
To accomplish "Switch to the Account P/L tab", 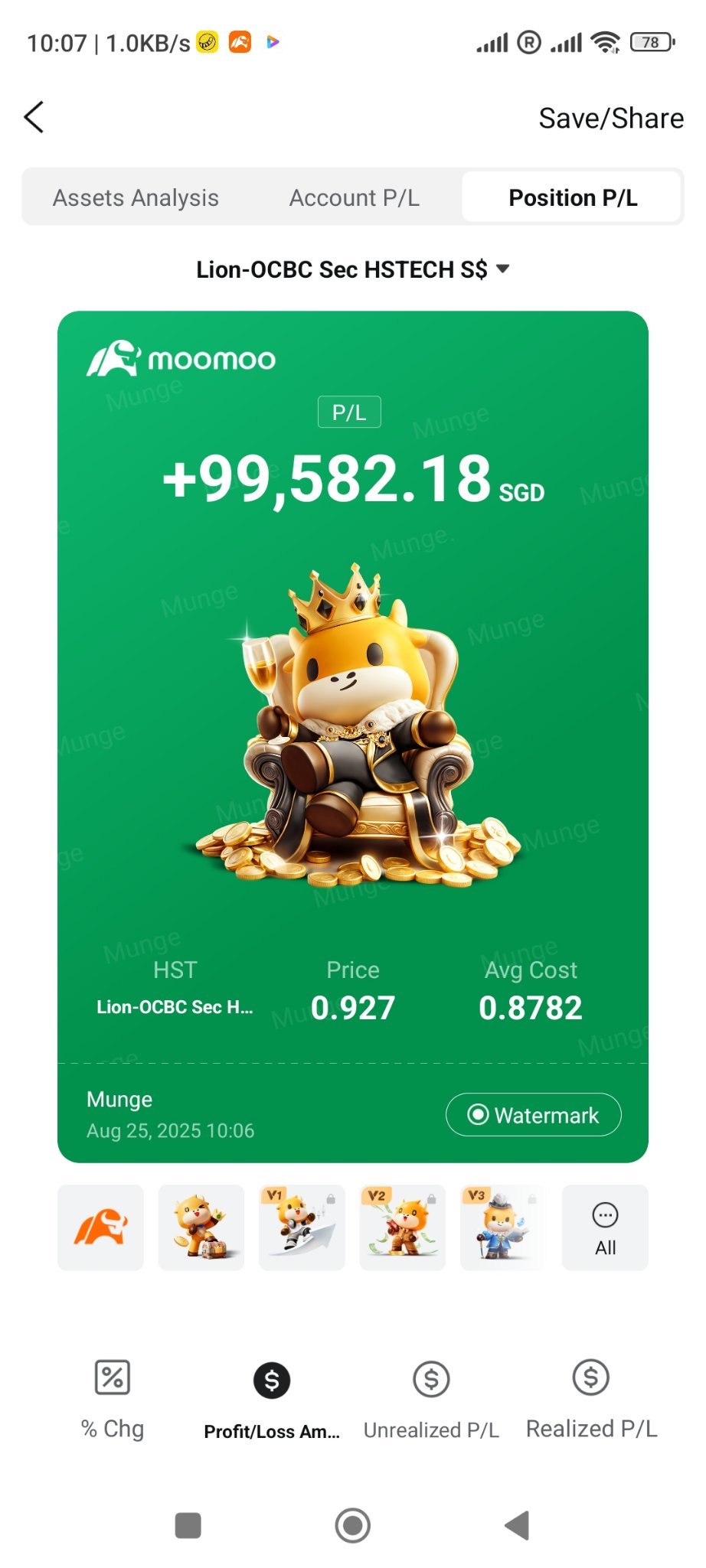I will [354, 197].
